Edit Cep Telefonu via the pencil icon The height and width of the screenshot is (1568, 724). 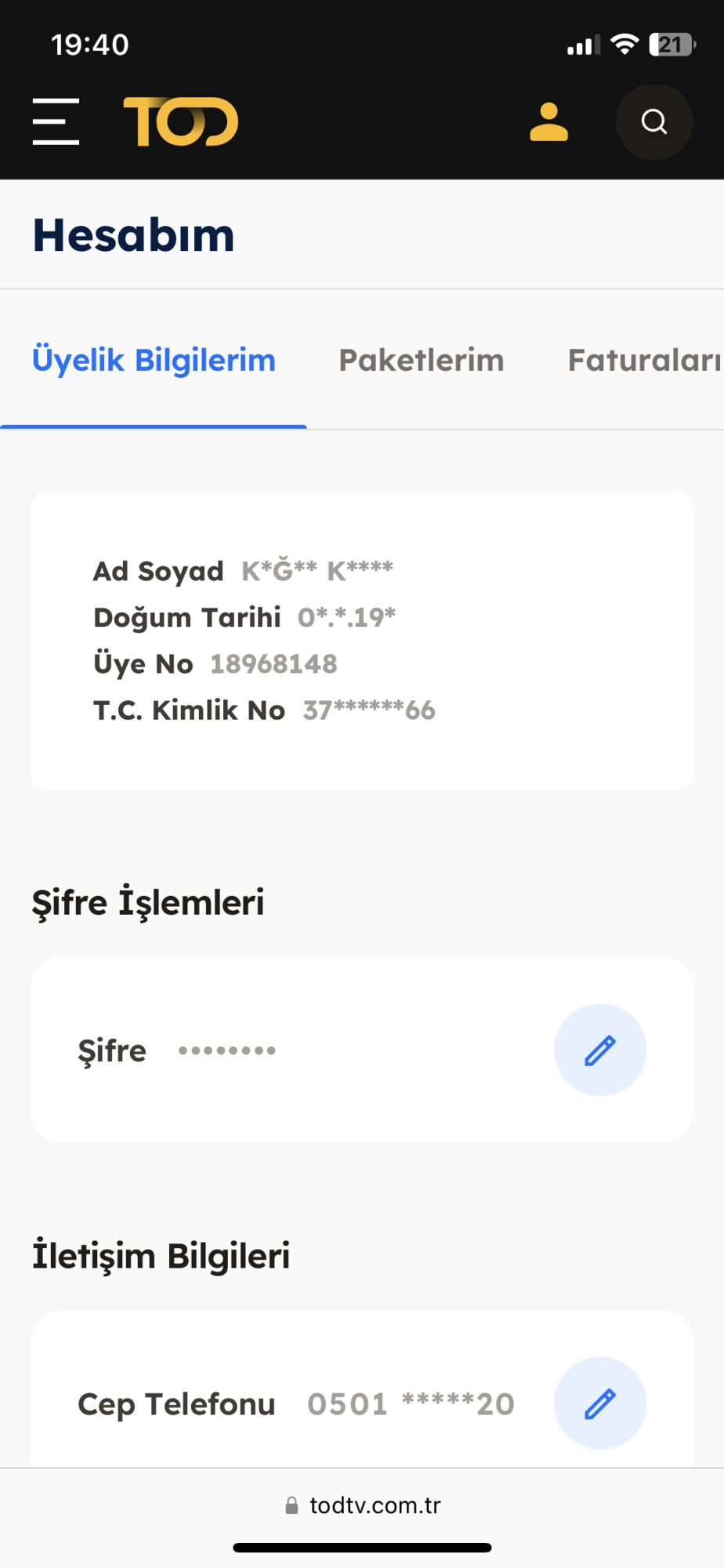[x=600, y=1403]
